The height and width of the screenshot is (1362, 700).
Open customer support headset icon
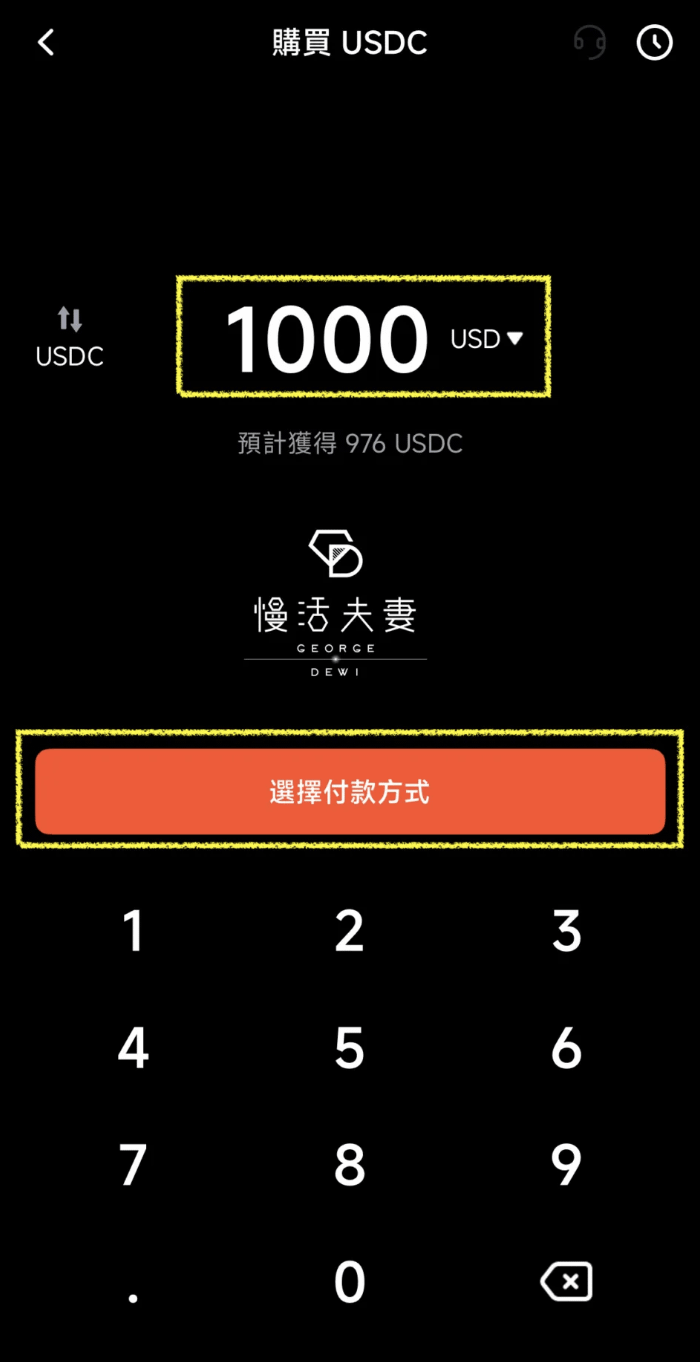pyautogui.click(x=590, y=42)
